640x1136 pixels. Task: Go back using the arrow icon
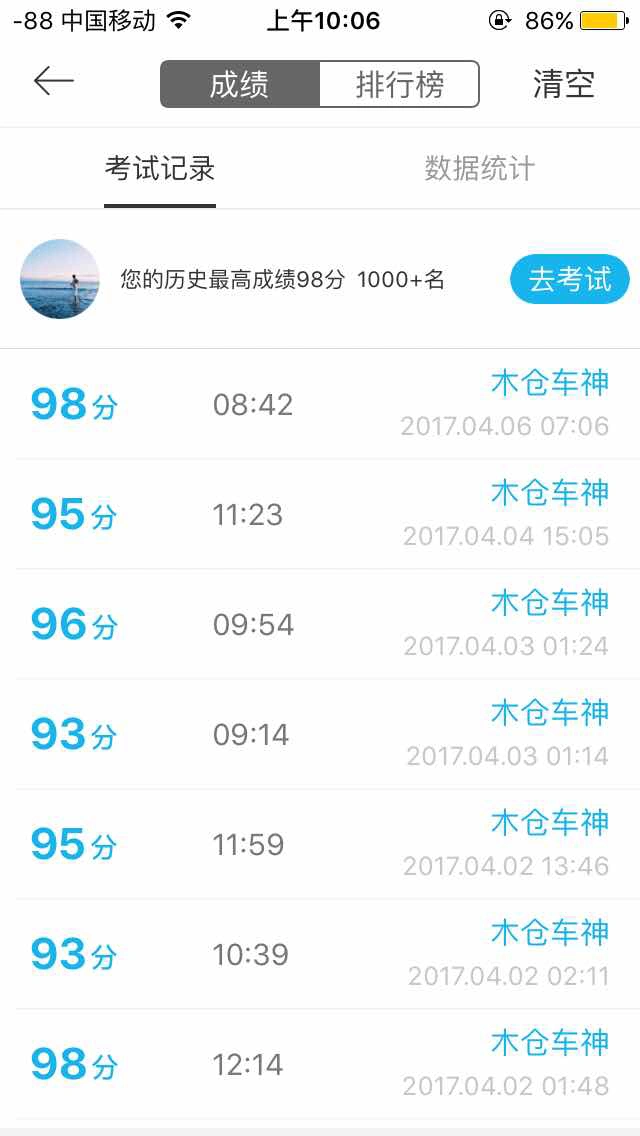click(x=54, y=81)
